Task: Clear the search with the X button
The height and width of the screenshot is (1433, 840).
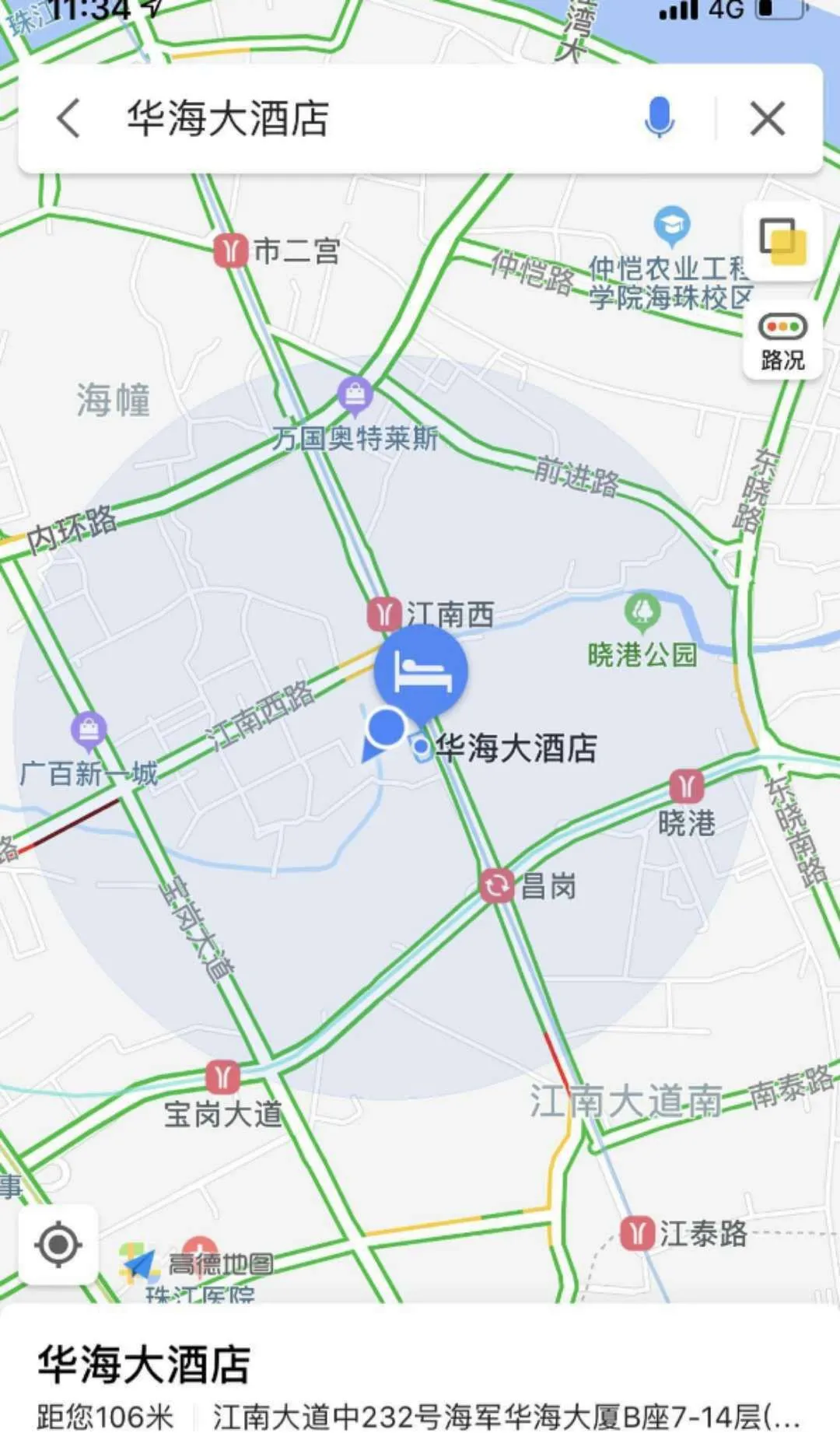Action: [768, 119]
